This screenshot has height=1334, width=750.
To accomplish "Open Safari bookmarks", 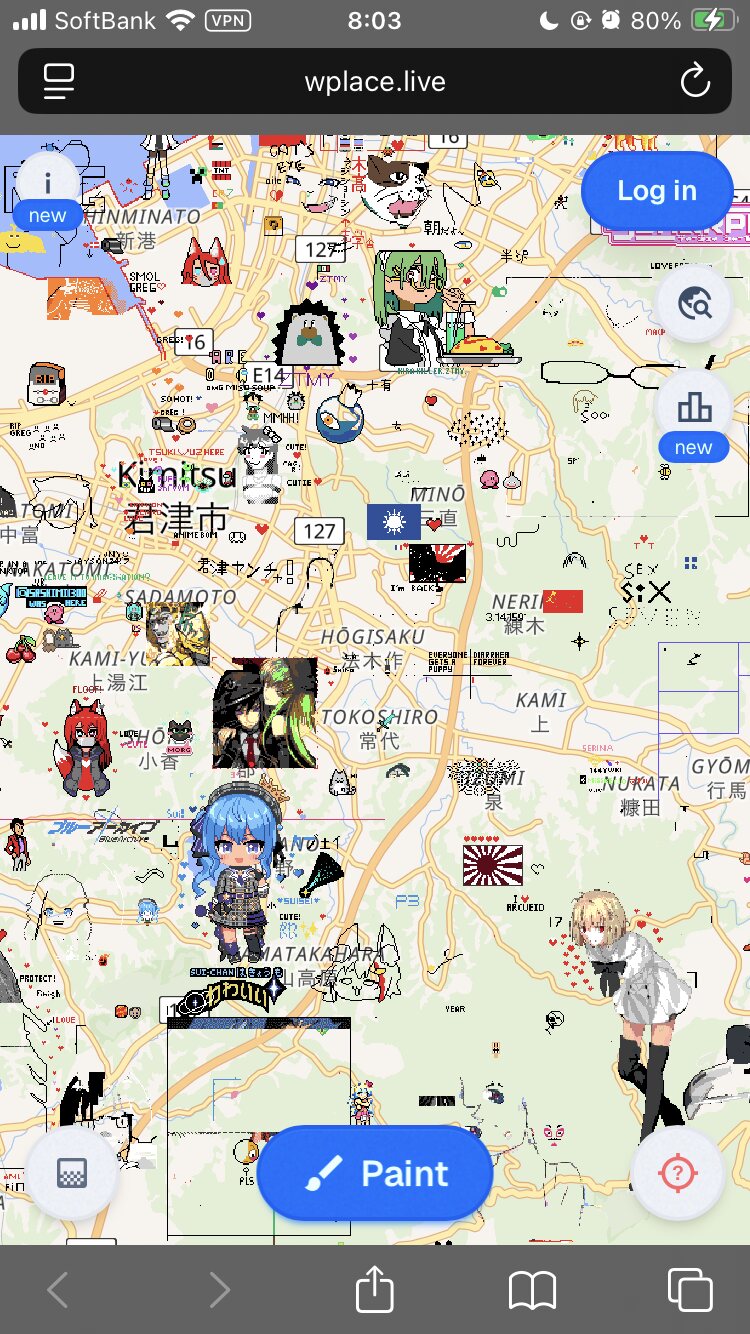I will coord(532,1290).
